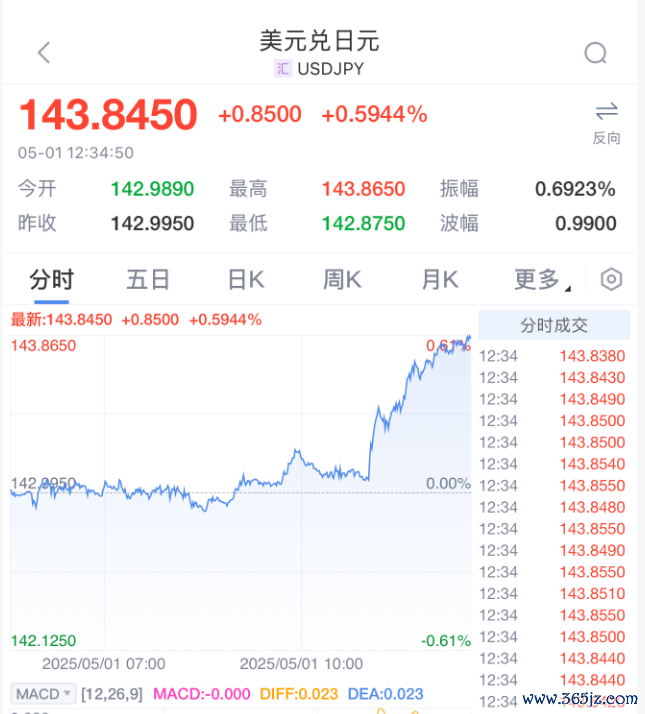Select the 周K chart tab
This screenshot has width=645, height=714.
pyautogui.click(x=342, y=280)
